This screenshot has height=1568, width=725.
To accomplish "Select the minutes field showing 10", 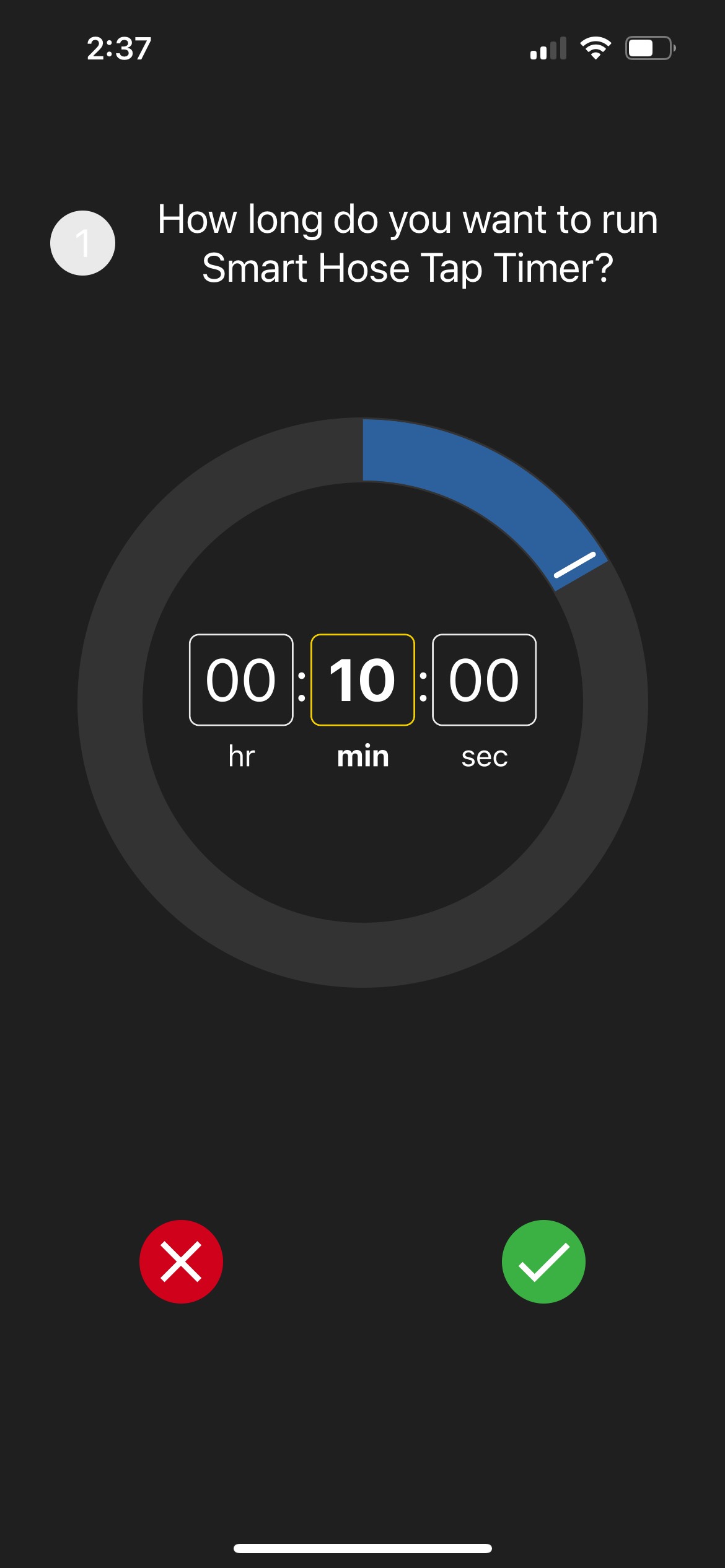I will (362, 679).
